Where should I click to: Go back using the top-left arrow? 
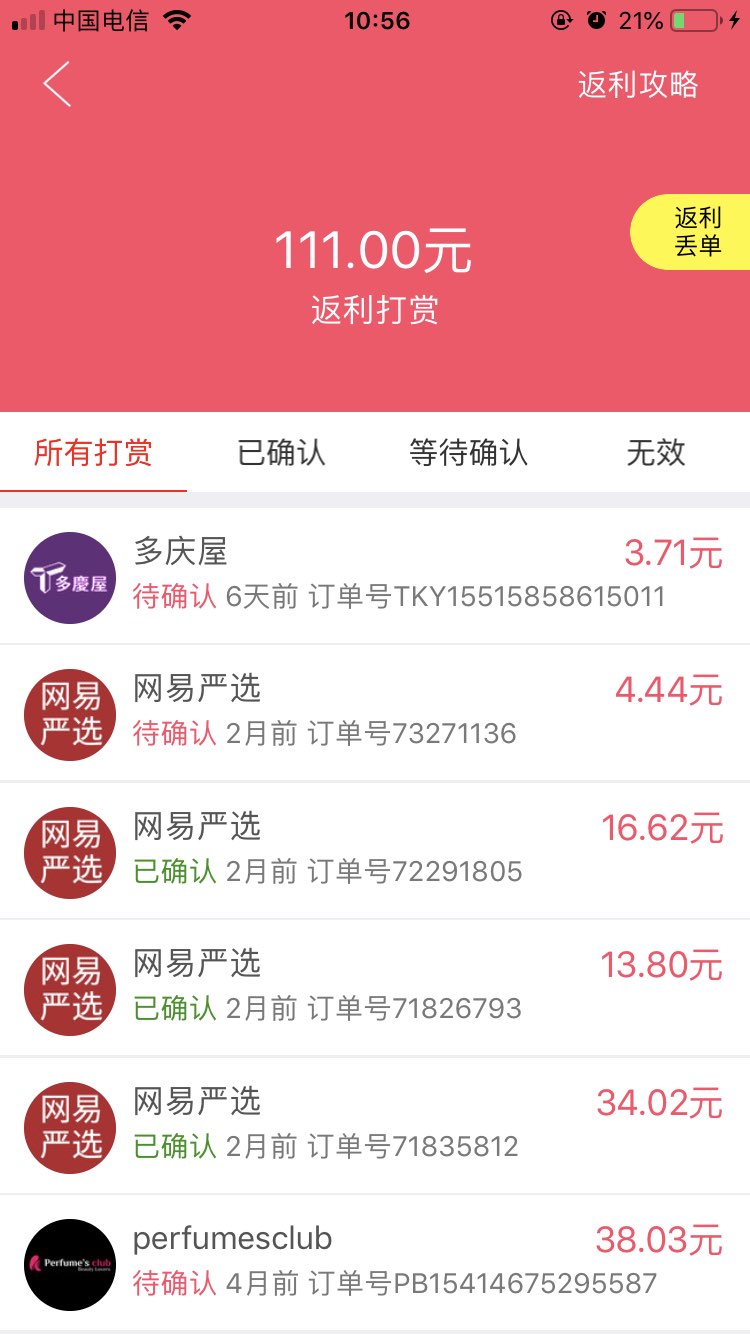pyautogui.click(x=57, y=84)
